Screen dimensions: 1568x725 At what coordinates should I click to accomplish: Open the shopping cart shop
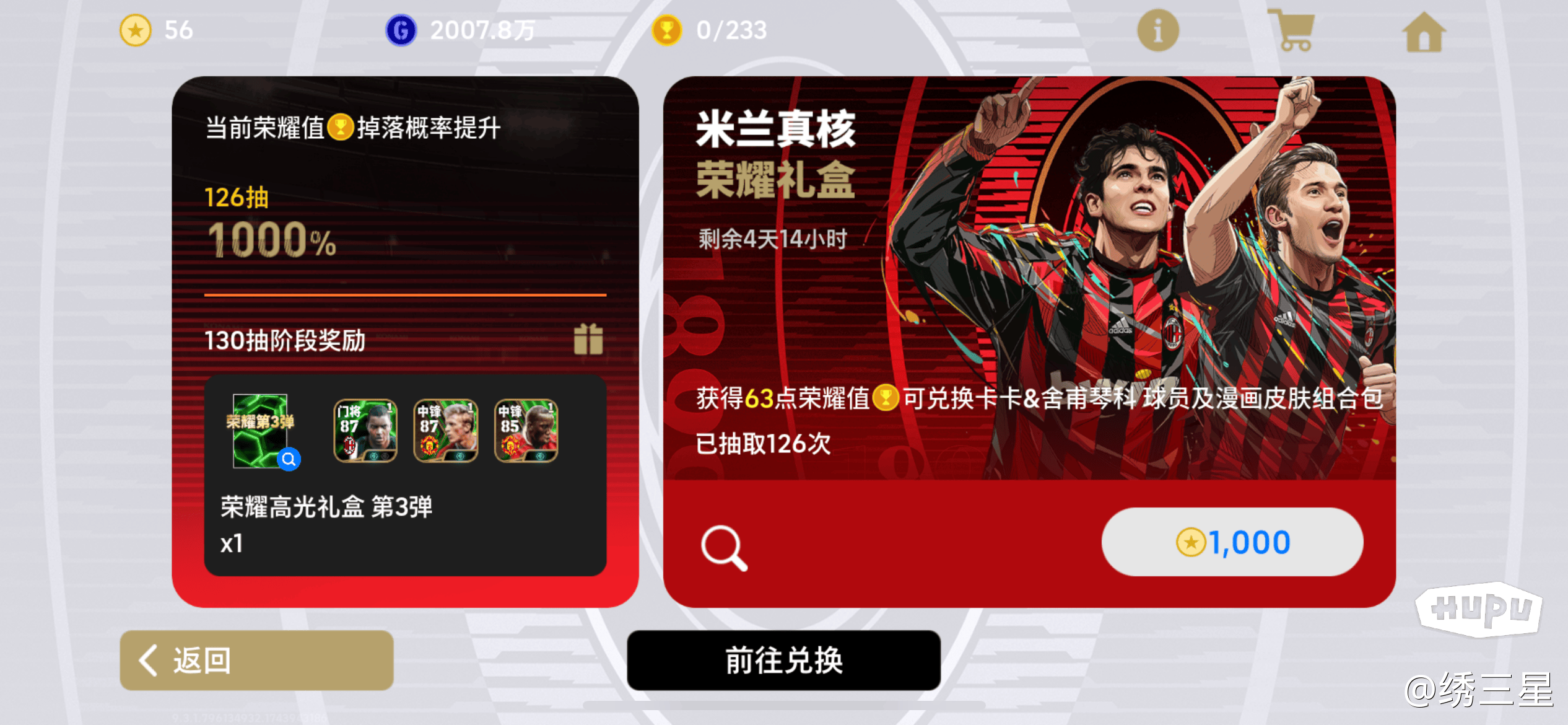(x=1292, y=30)
